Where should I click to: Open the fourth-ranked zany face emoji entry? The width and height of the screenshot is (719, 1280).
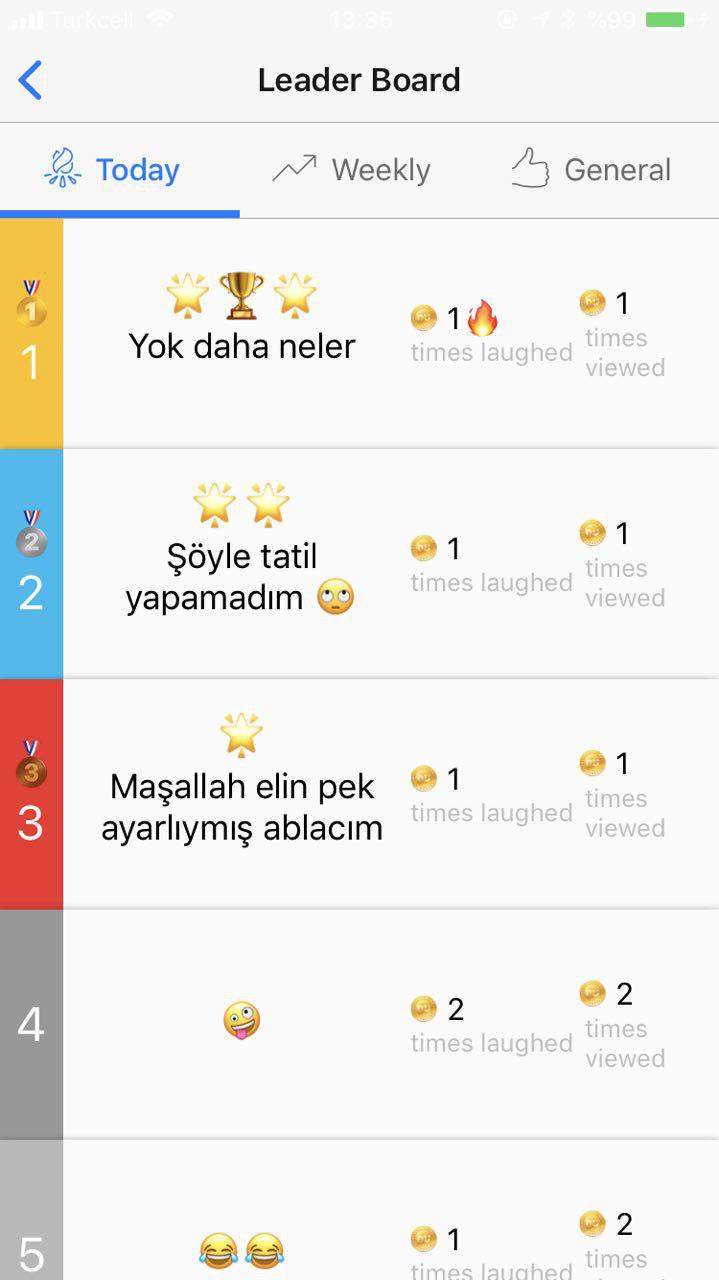point(241,1022)
